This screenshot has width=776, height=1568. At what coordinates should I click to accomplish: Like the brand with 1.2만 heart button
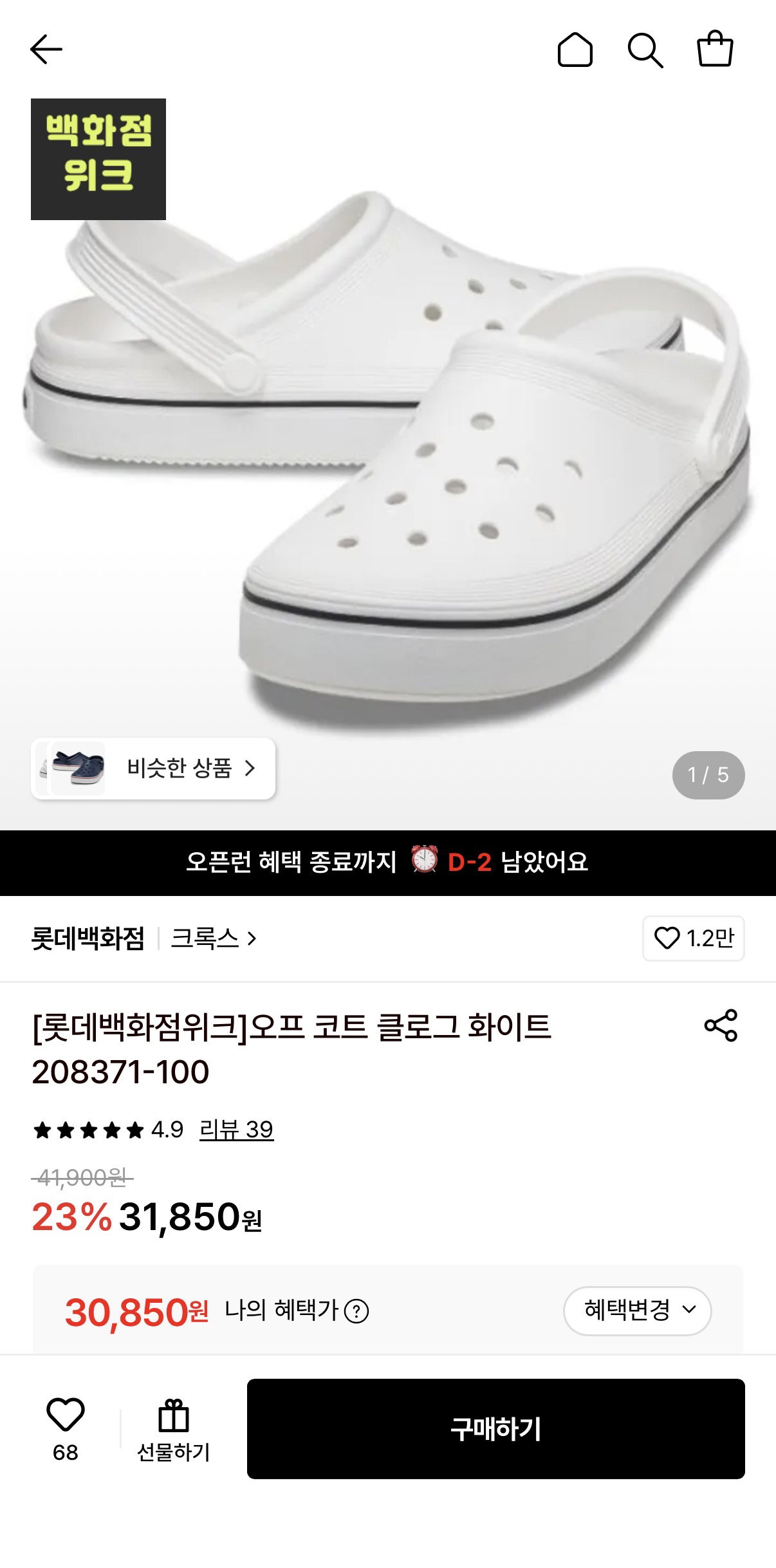(694, 938)
